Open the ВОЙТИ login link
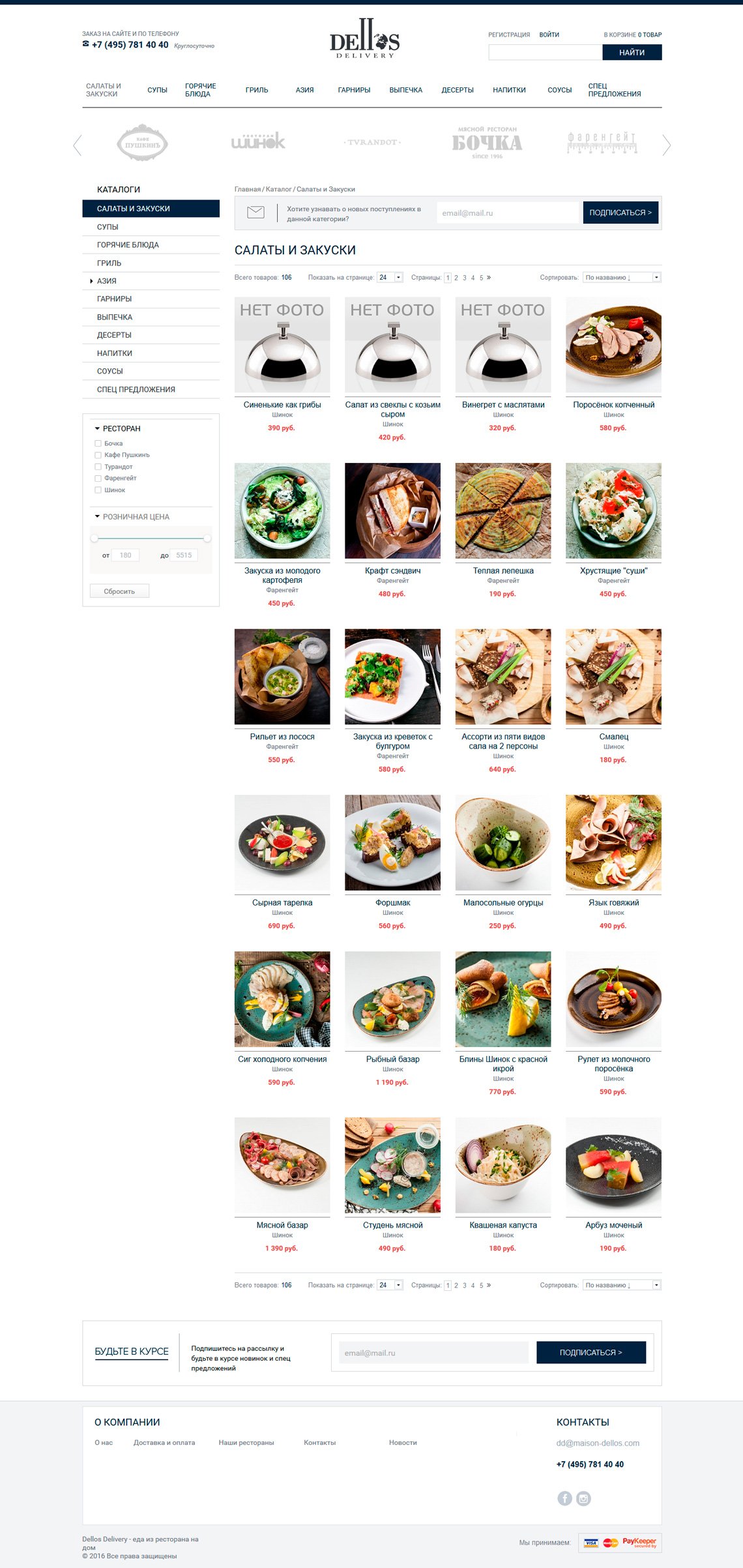 coord(549,35)
